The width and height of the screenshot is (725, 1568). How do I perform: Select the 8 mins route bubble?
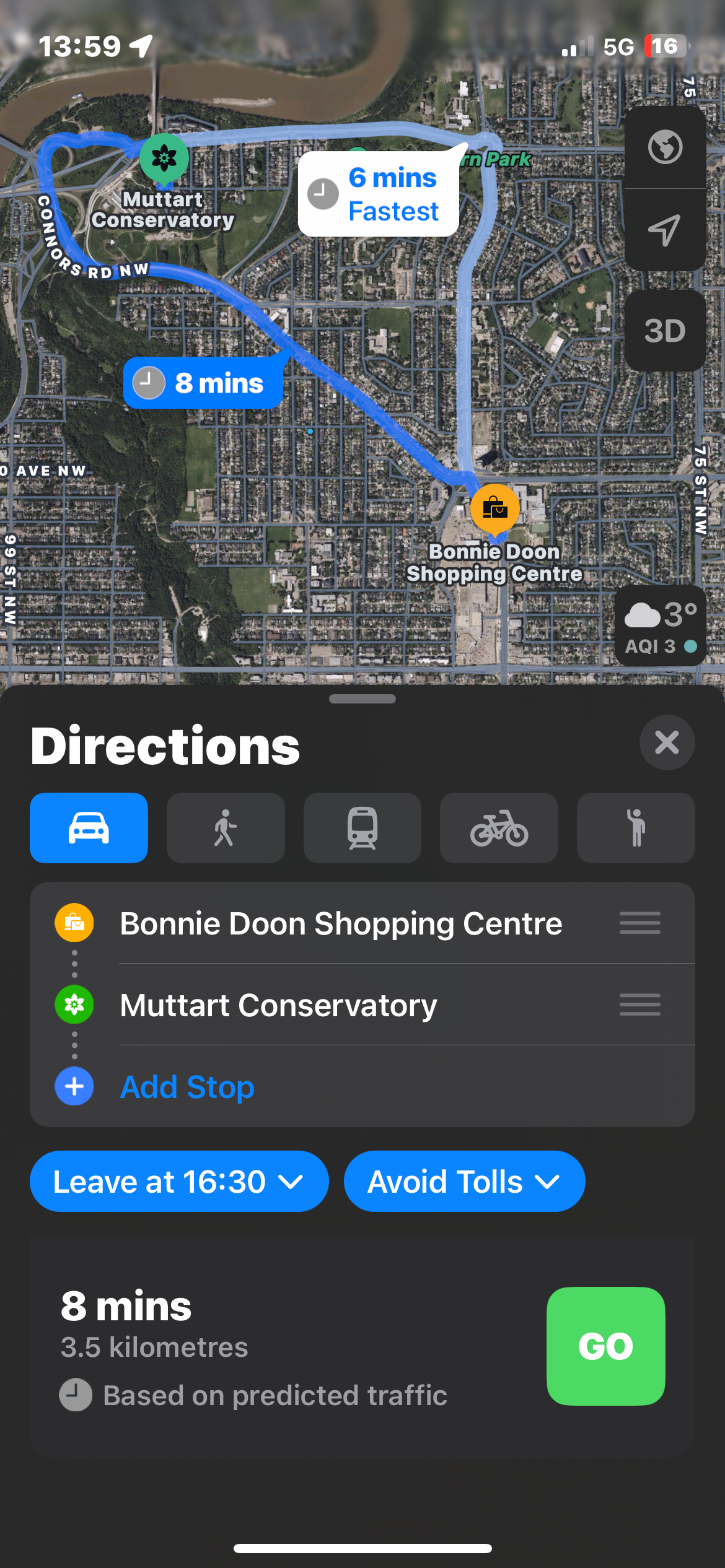(x=203, y=383)
